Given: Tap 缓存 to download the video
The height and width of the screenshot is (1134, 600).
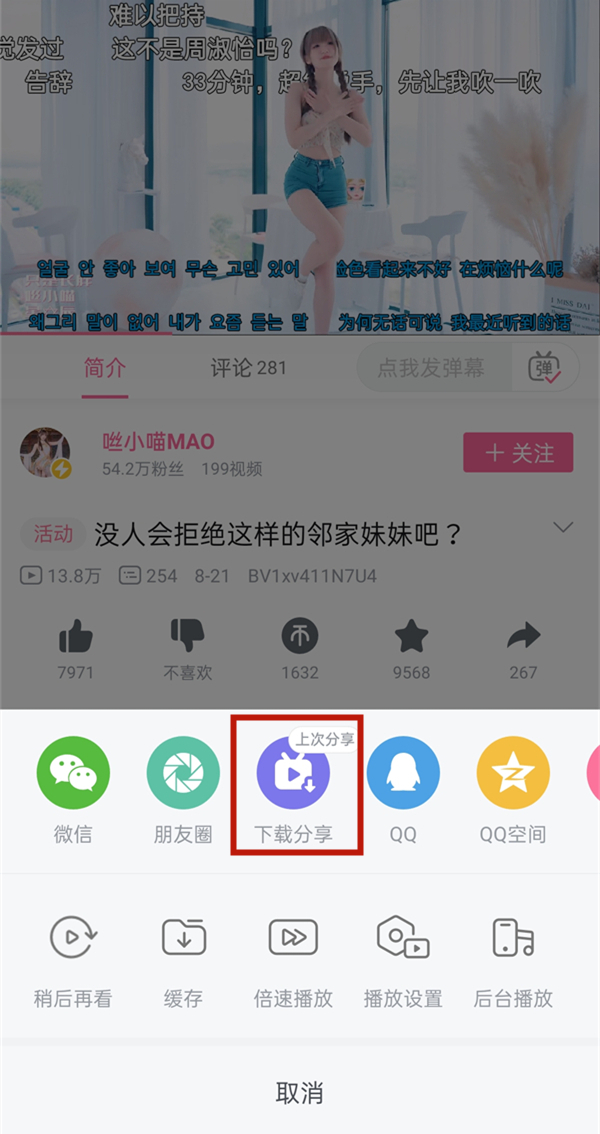Looking at the screenshot, I should [183, 938].
